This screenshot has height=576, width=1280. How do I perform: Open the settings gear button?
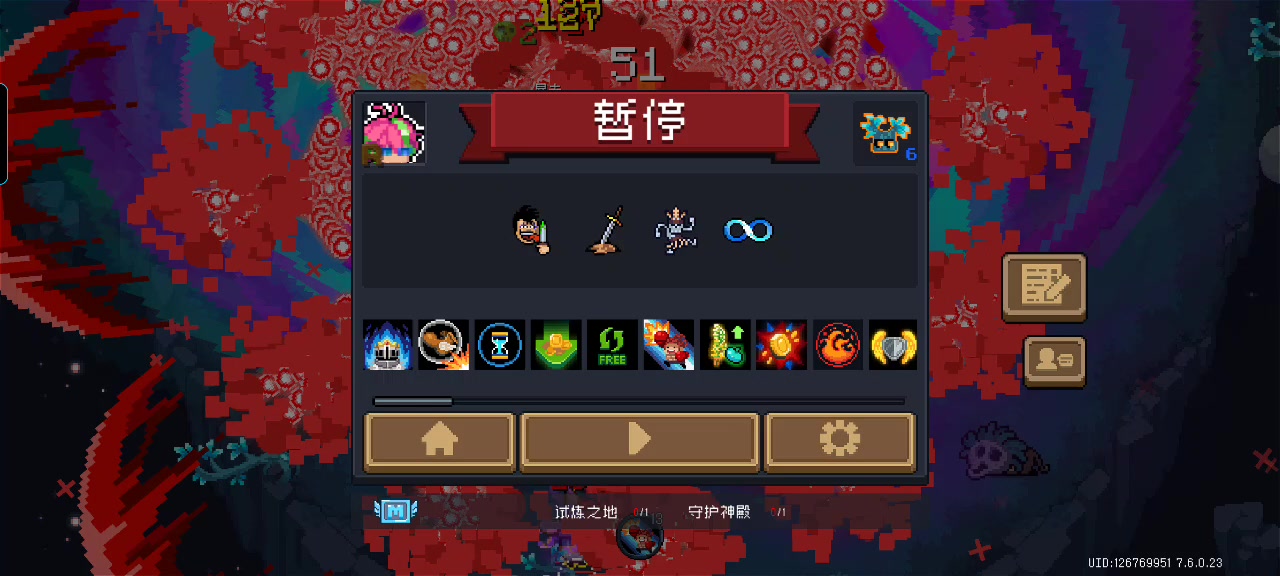coord(839,440)
